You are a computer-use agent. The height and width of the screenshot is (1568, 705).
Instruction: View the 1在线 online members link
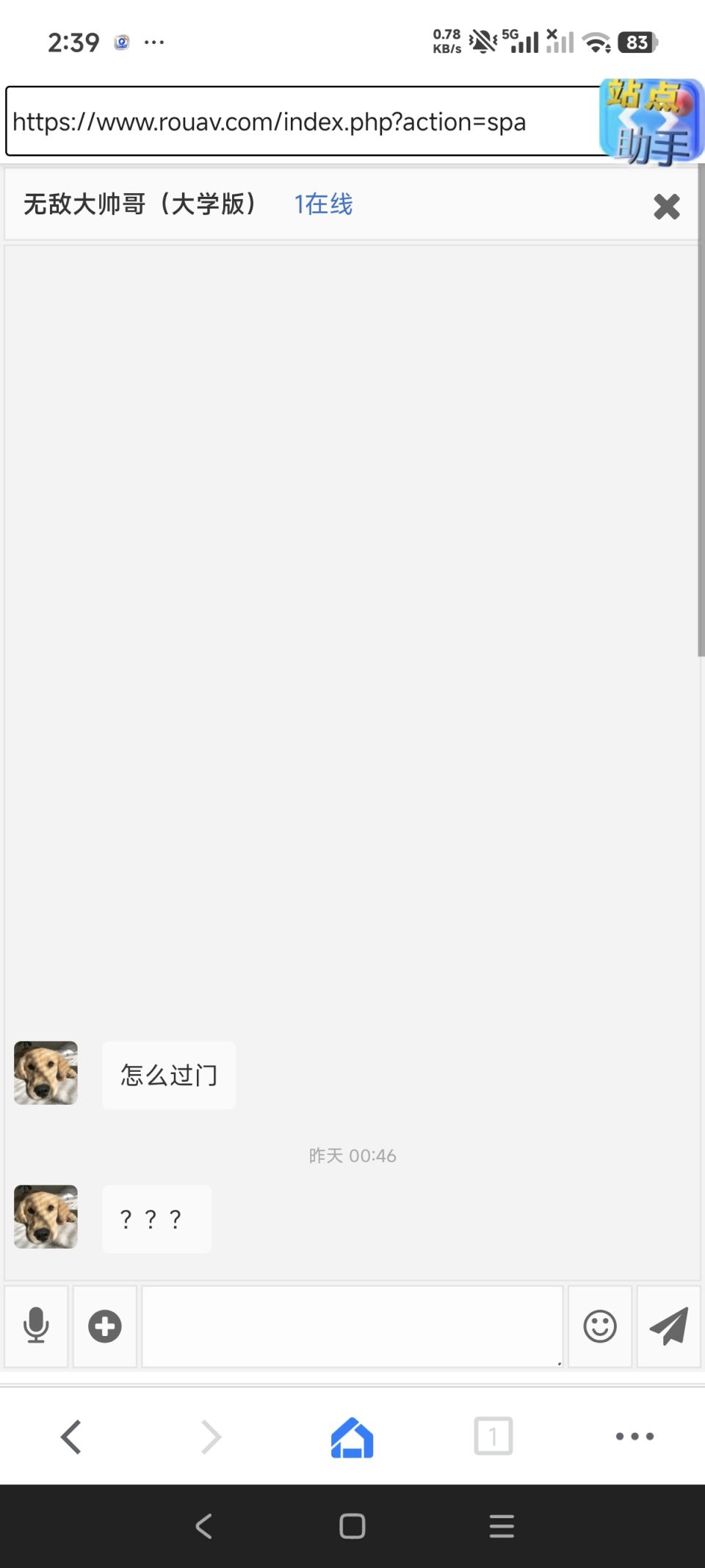(x=323, y=204)
